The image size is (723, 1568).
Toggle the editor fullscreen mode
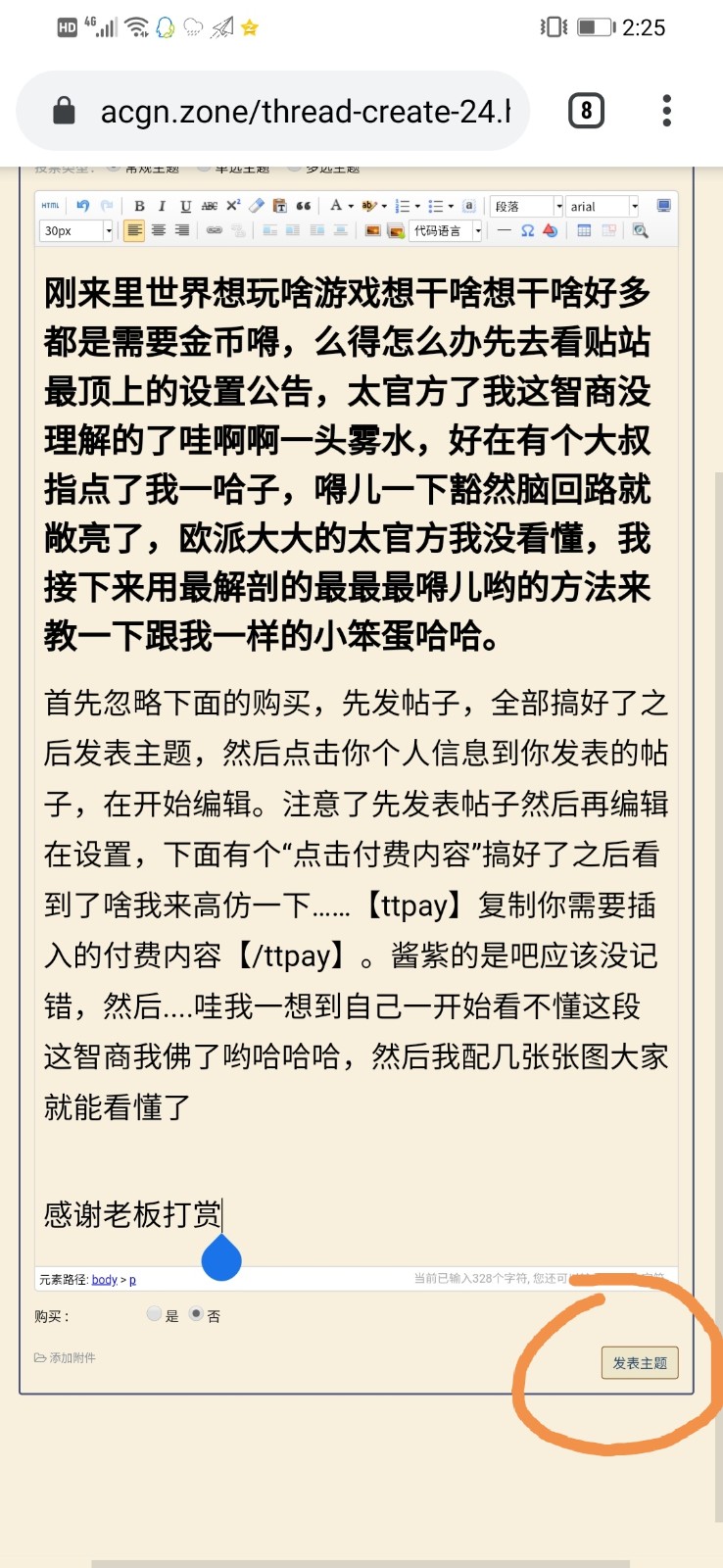[663, 206]
